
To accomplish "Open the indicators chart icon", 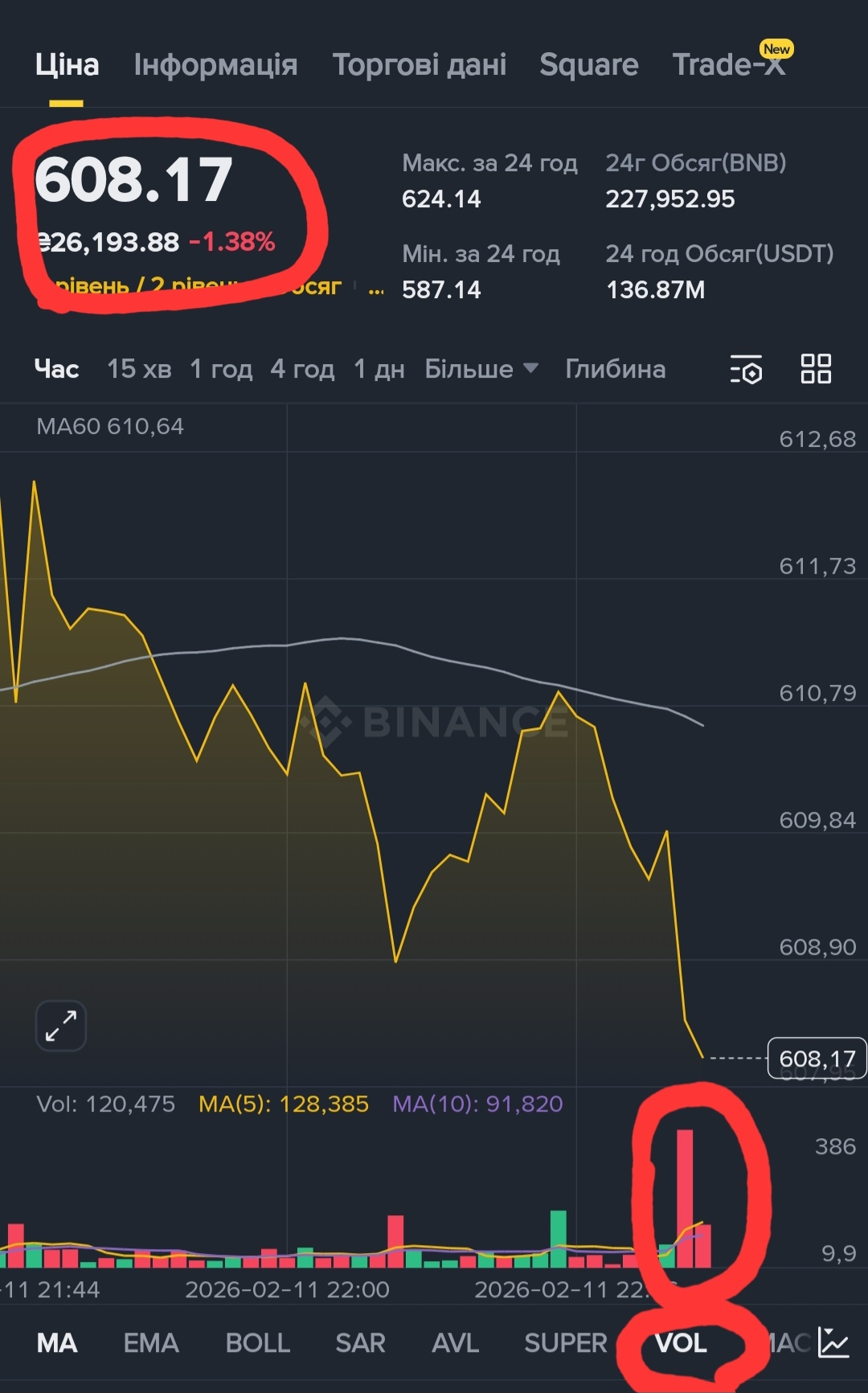I will 833,1342.
